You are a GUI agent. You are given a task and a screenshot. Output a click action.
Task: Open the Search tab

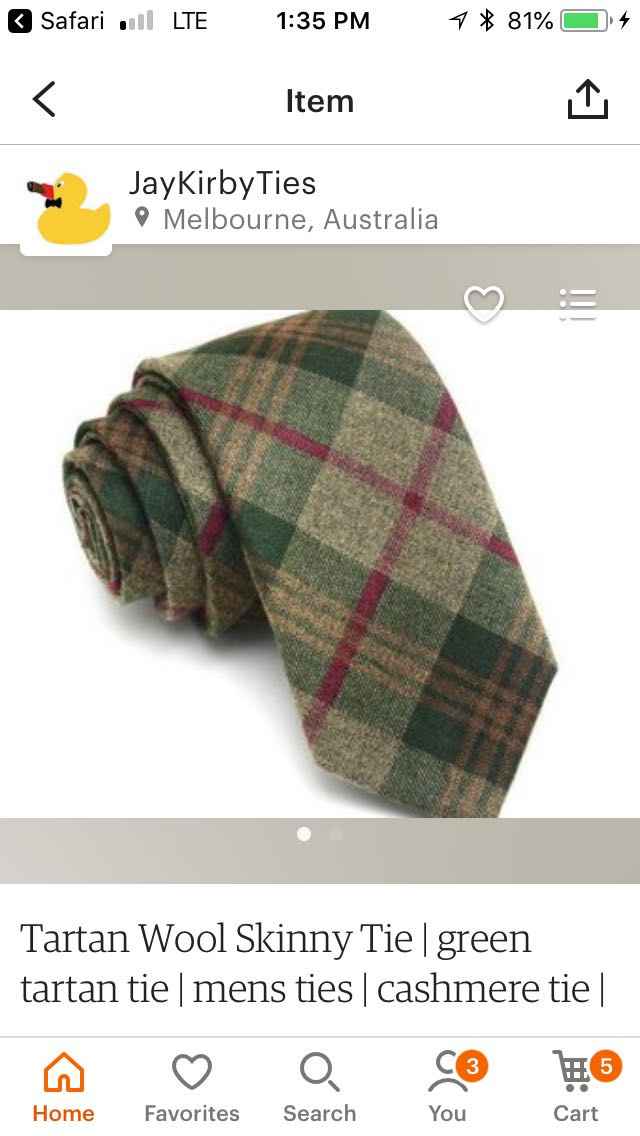(x=319, y=1088)
